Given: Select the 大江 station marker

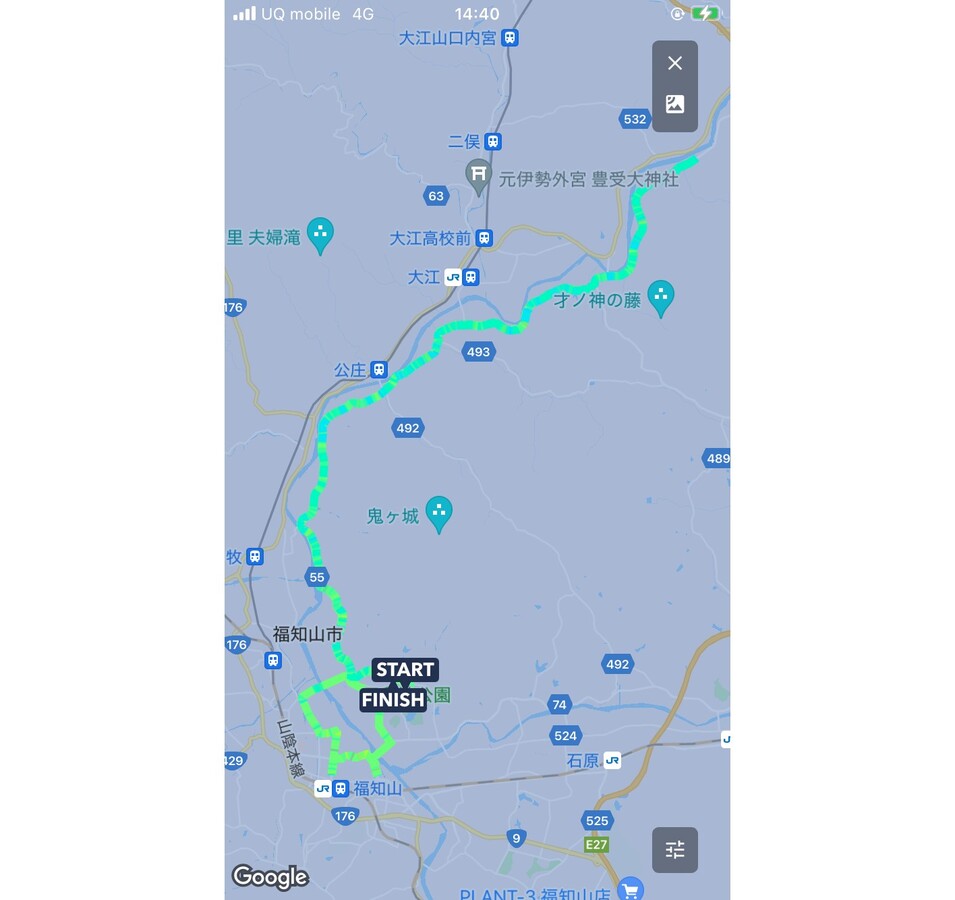Looking at the screenshot, I should point(461,277).
